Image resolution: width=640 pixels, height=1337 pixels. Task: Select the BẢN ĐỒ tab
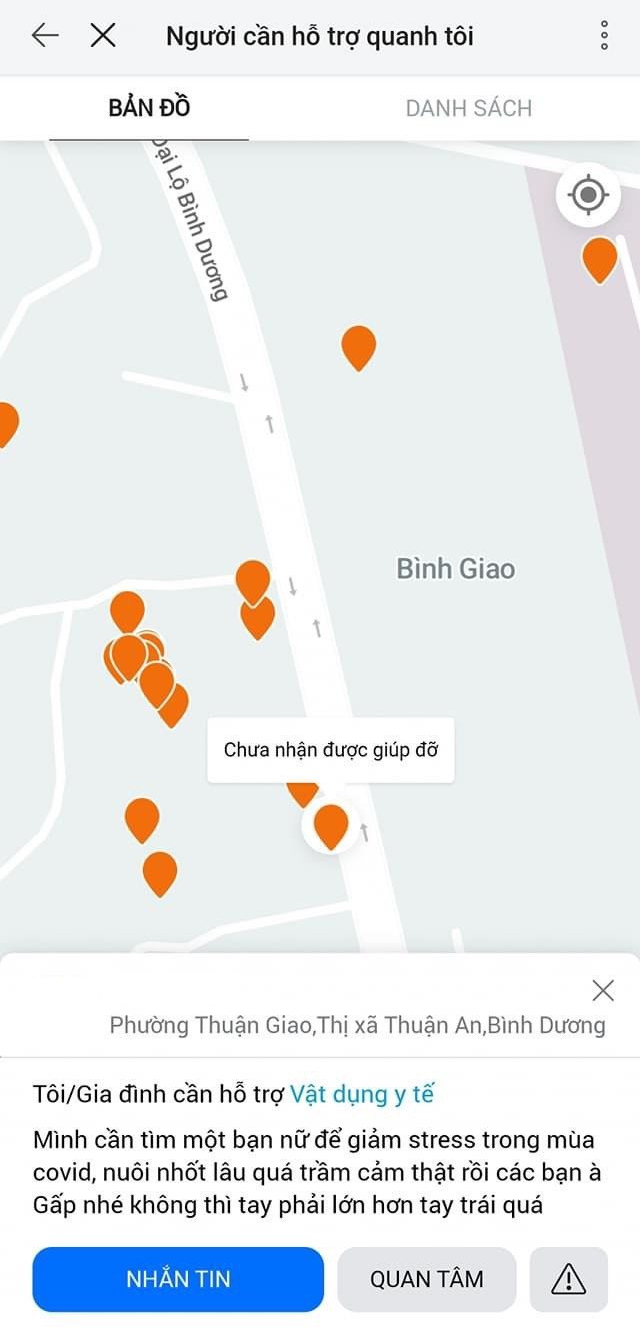click(x=149, y=108)
